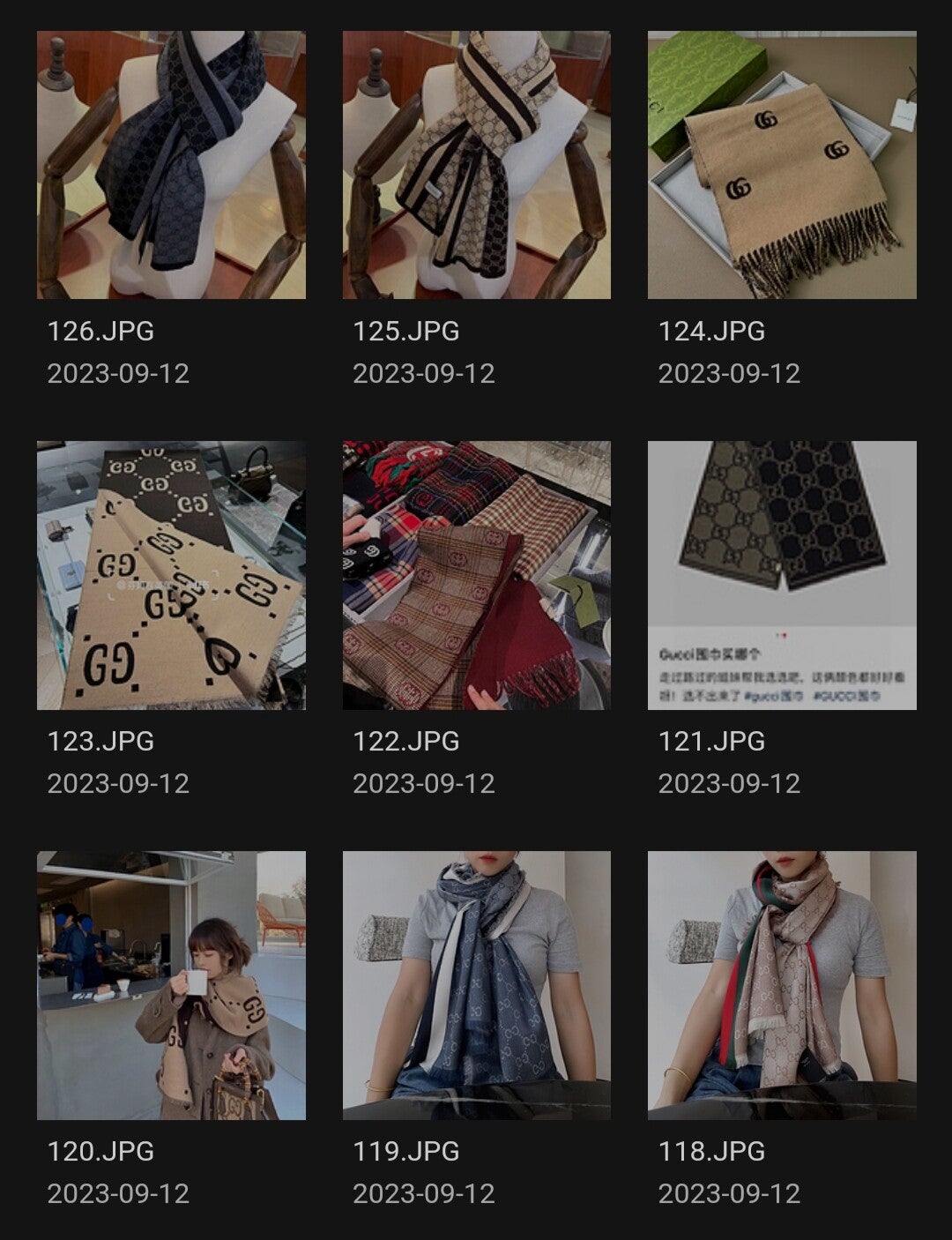
Task: View the 121.JPG image
Action: tap(782, 575)
